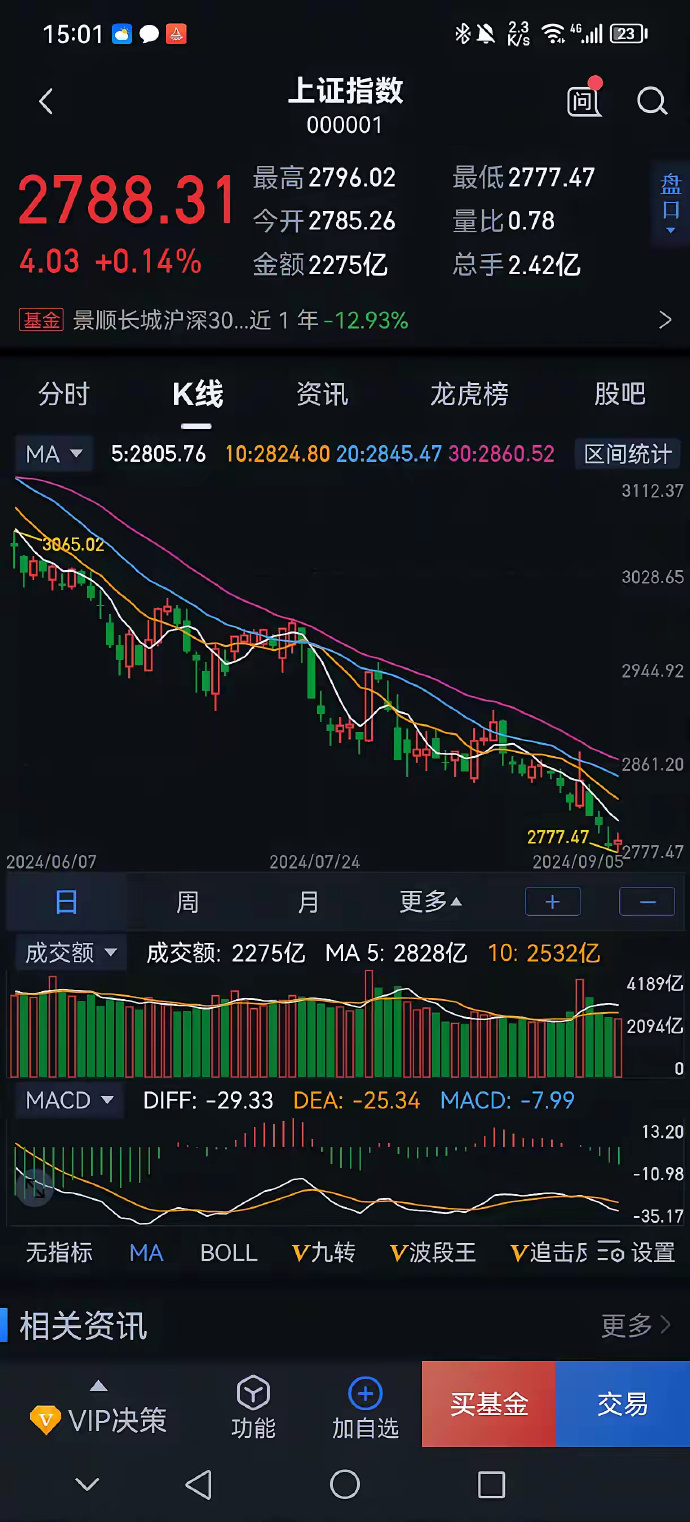The width and height of the screenshot is (690, 1522).
Task: Open the search magnifier icon
Action: 652,101
